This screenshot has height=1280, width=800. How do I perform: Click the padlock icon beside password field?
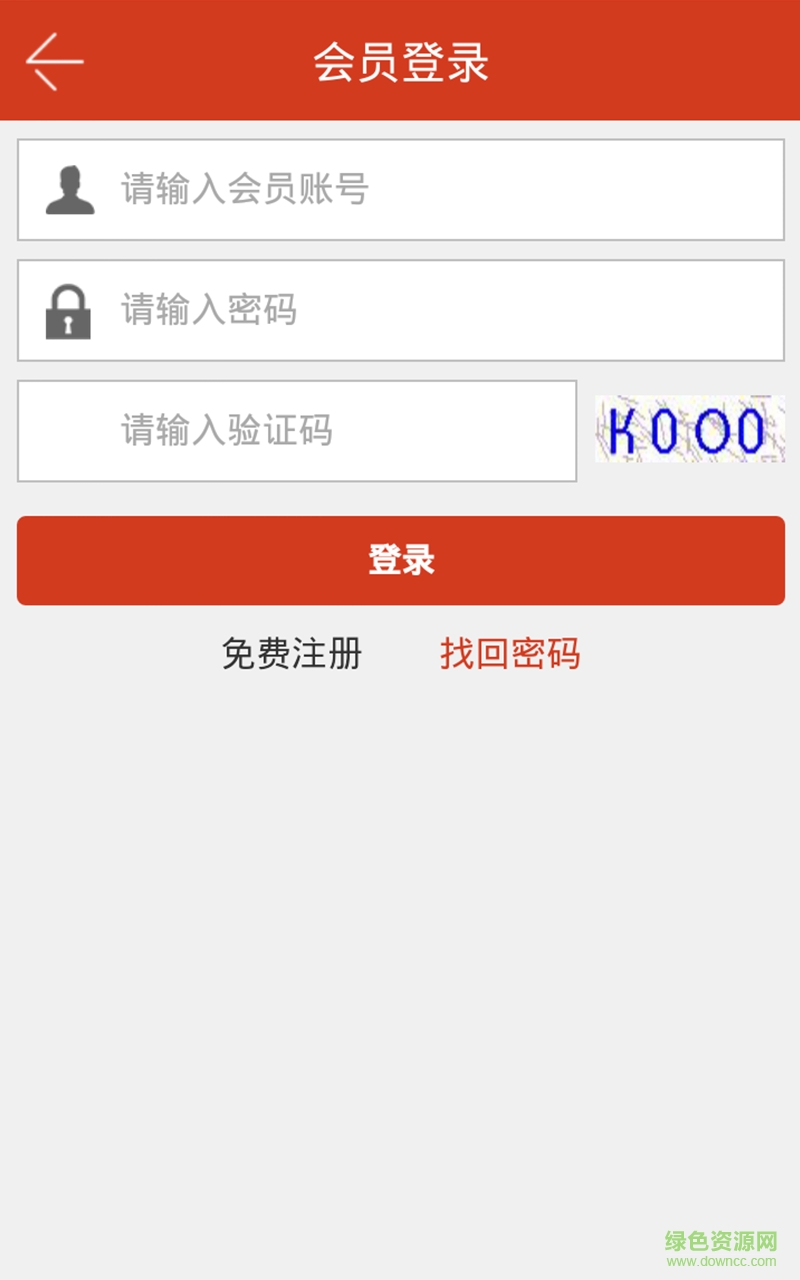coord(66,310)
